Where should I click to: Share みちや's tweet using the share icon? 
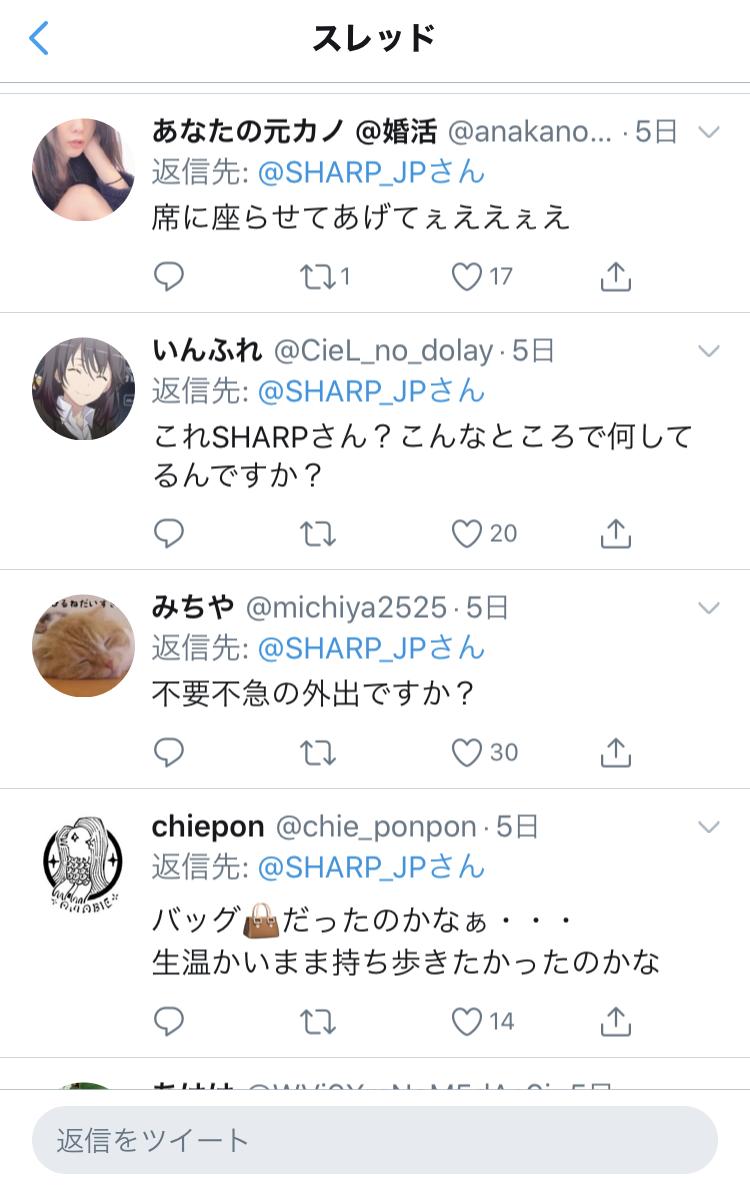(614, 752)
